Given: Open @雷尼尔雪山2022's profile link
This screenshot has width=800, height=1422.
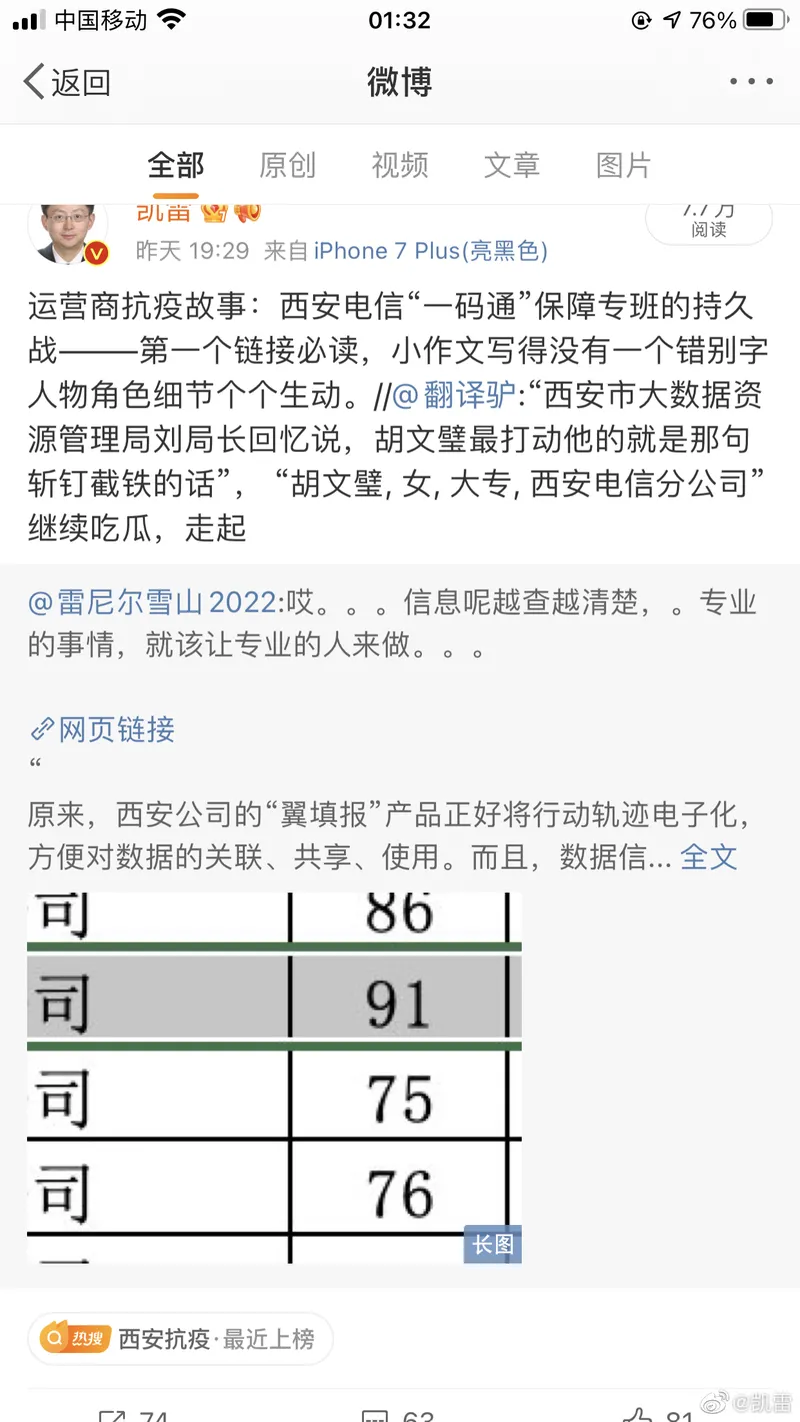Looking at the screenshot, I should (x=152, y=602).
